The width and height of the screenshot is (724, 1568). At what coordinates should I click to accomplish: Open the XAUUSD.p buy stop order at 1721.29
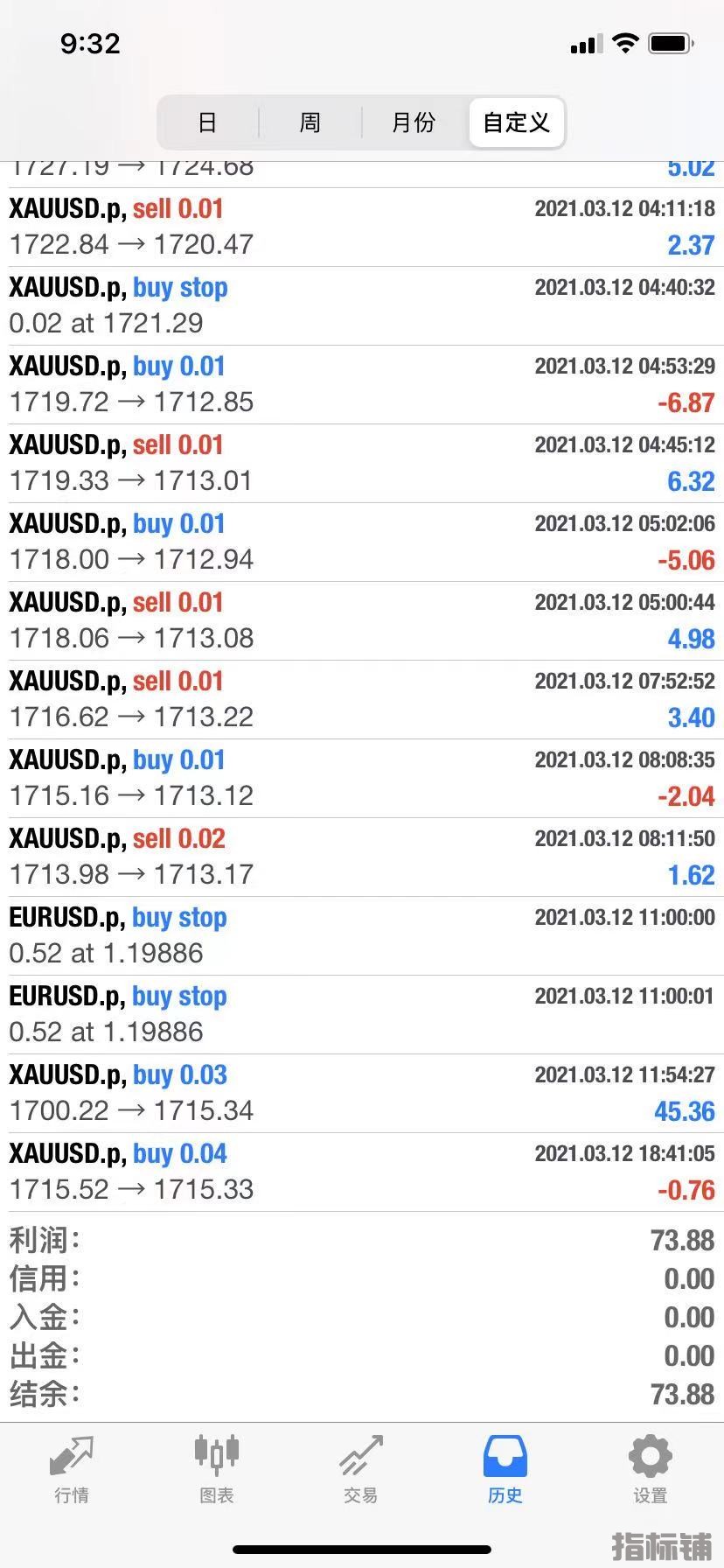(x=362, y=305)
